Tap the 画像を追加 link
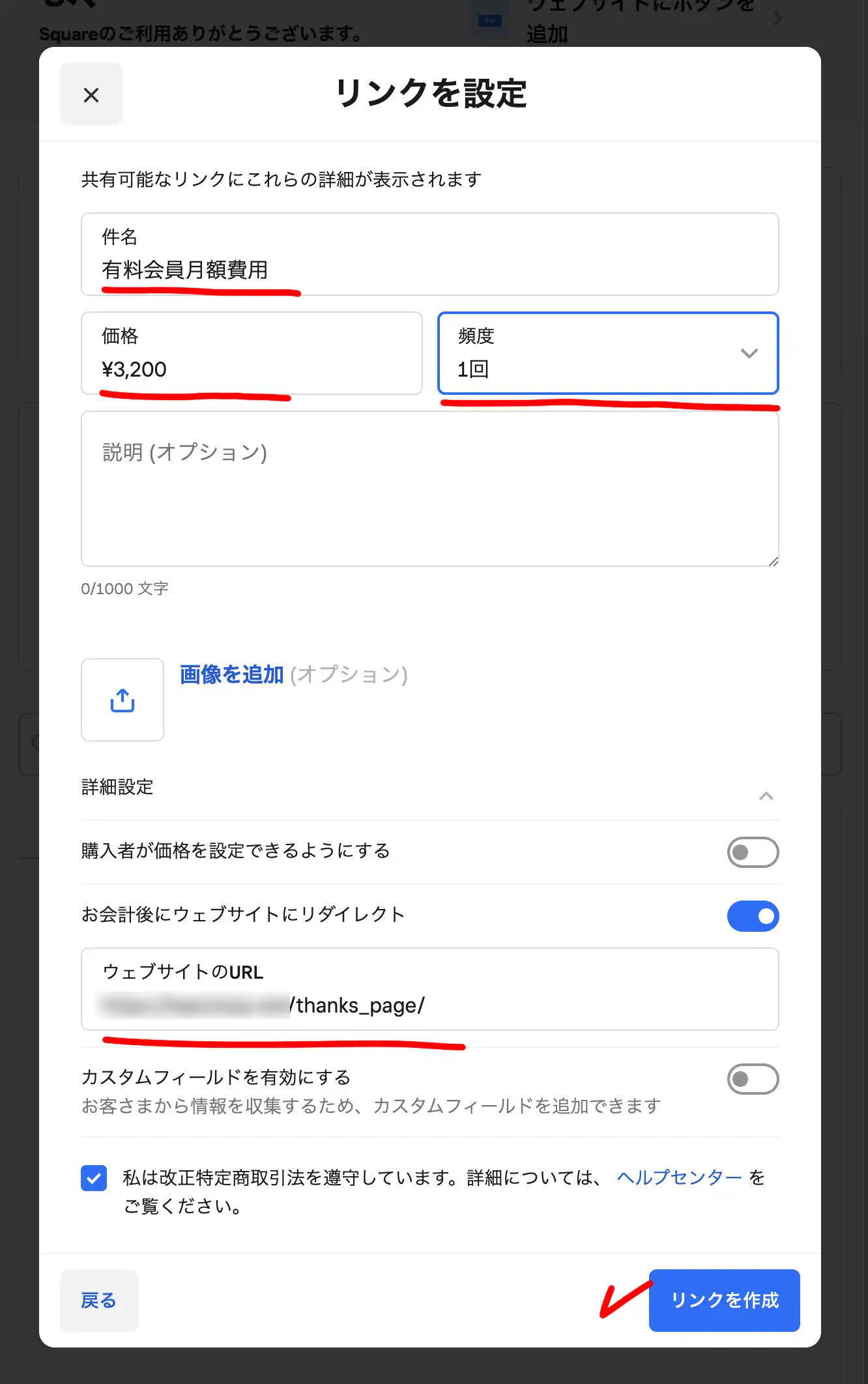 (231, 674)
